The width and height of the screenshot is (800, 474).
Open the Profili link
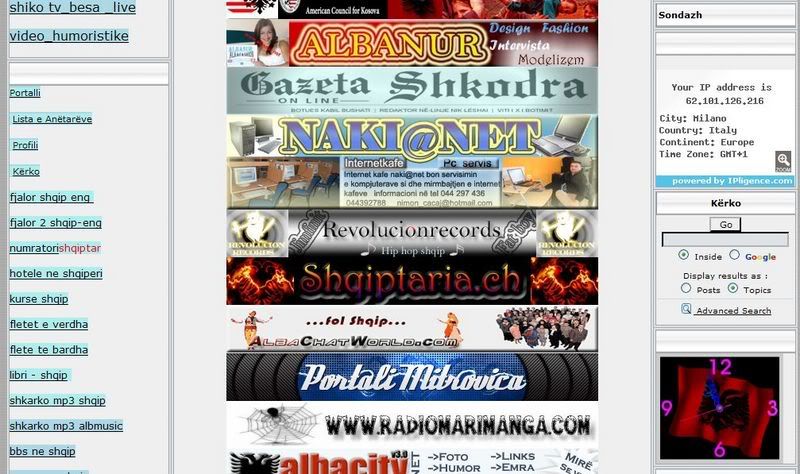[x=25, y=145]
